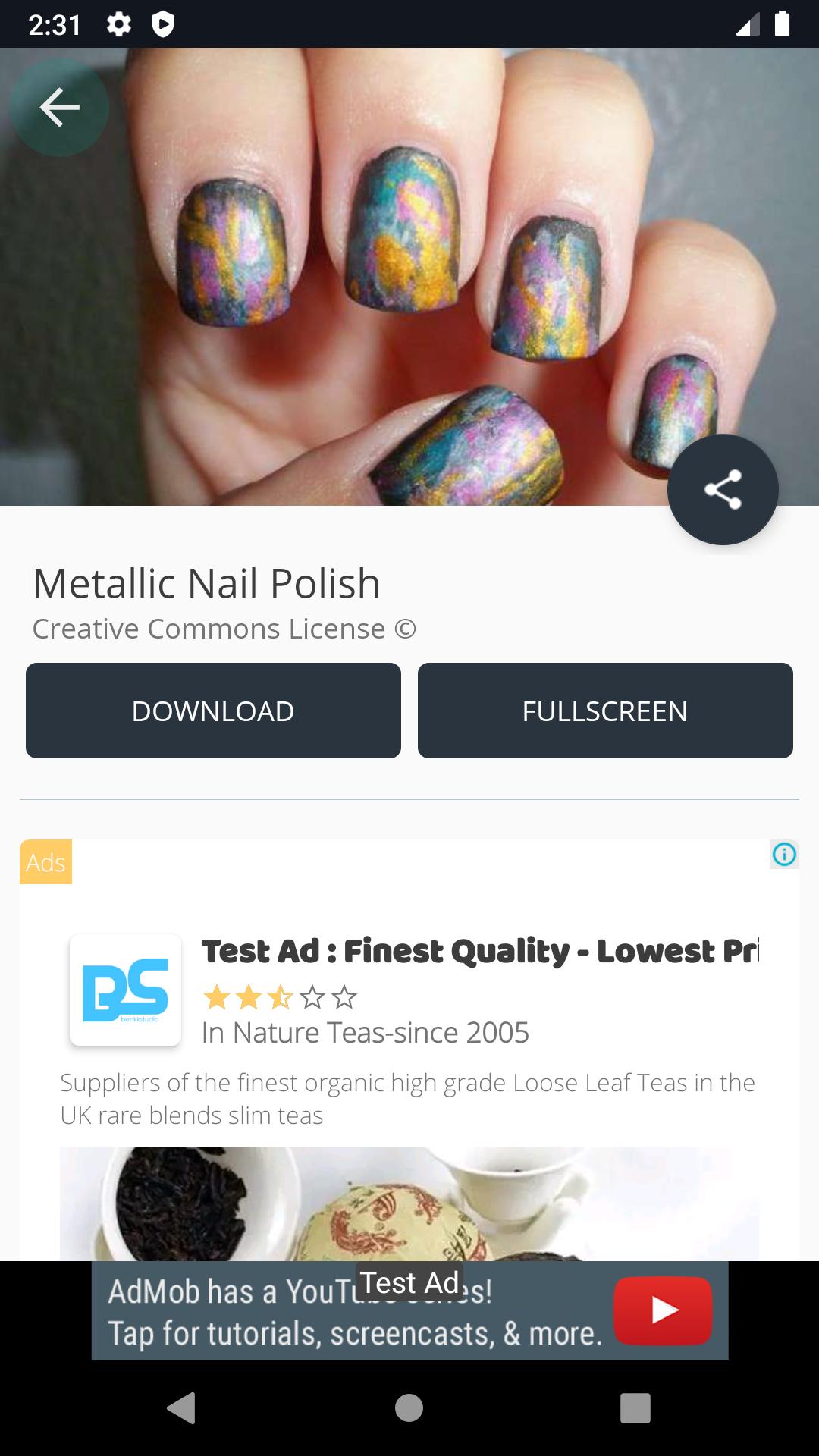Tap the system back button
This screenshot has width=819, height=1456.
click(181, 1408)
